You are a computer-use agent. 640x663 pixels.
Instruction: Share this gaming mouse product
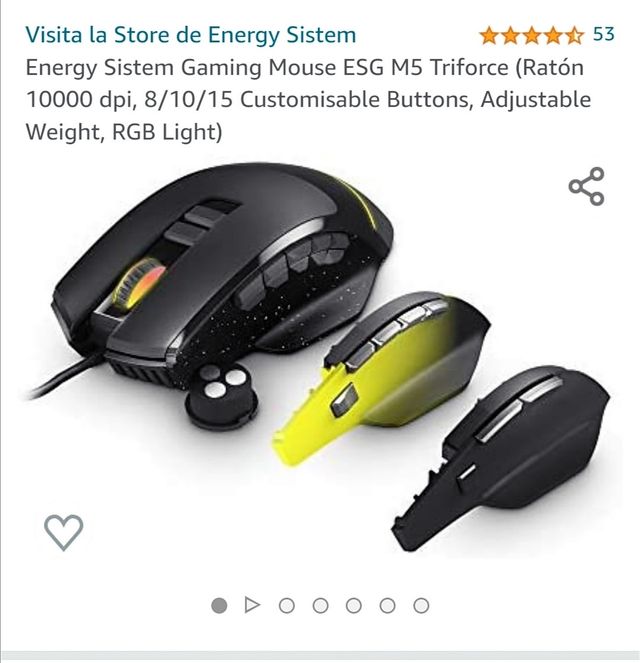coord(586,187)
